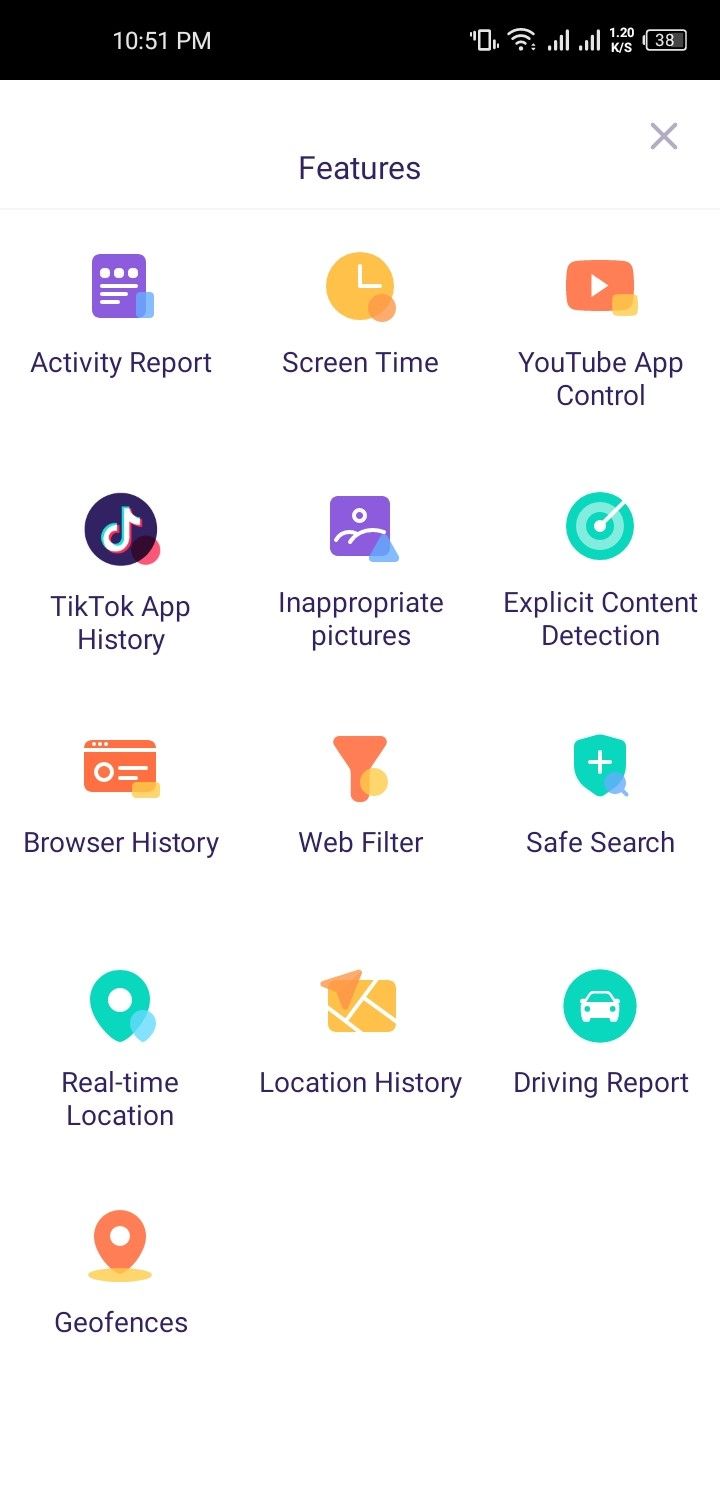Open the Safe Search feature
Viewport: 720px width, 1501px height.
(600, 766)
